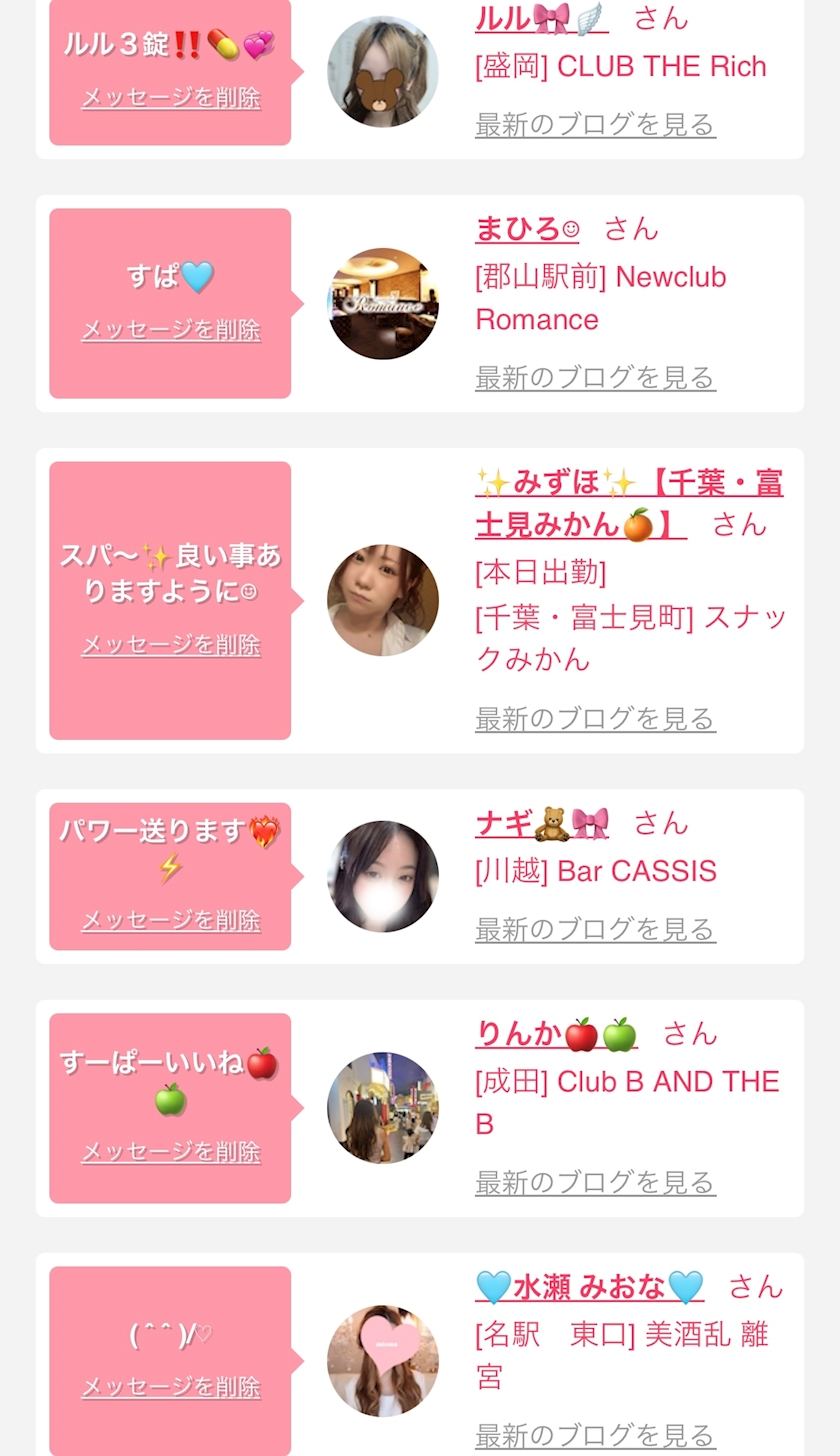Tap まひろ's Romance profile picture
Viewport: 840px width, 1456px height.
[383, 304]
